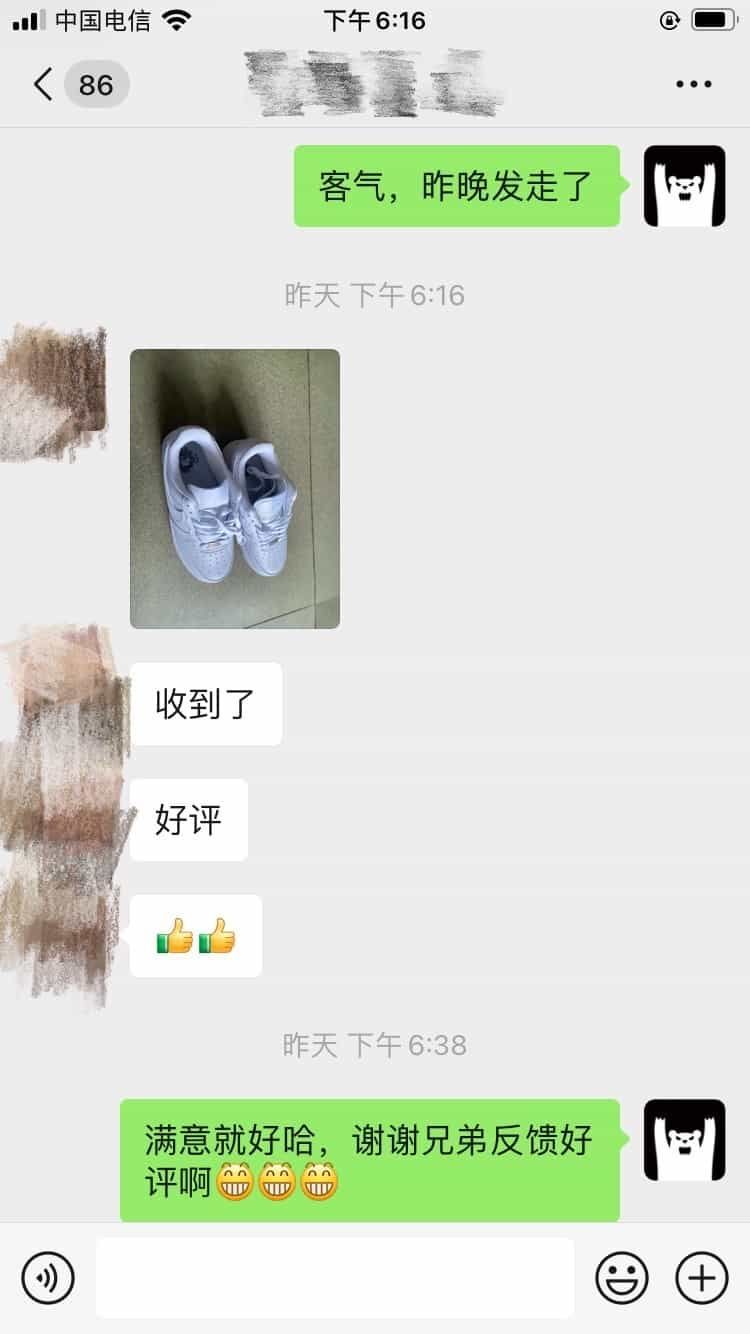Select the green bubble 客气，昨晚发走了
Viewport: 750px width, 1334px height.
[456, 185]
